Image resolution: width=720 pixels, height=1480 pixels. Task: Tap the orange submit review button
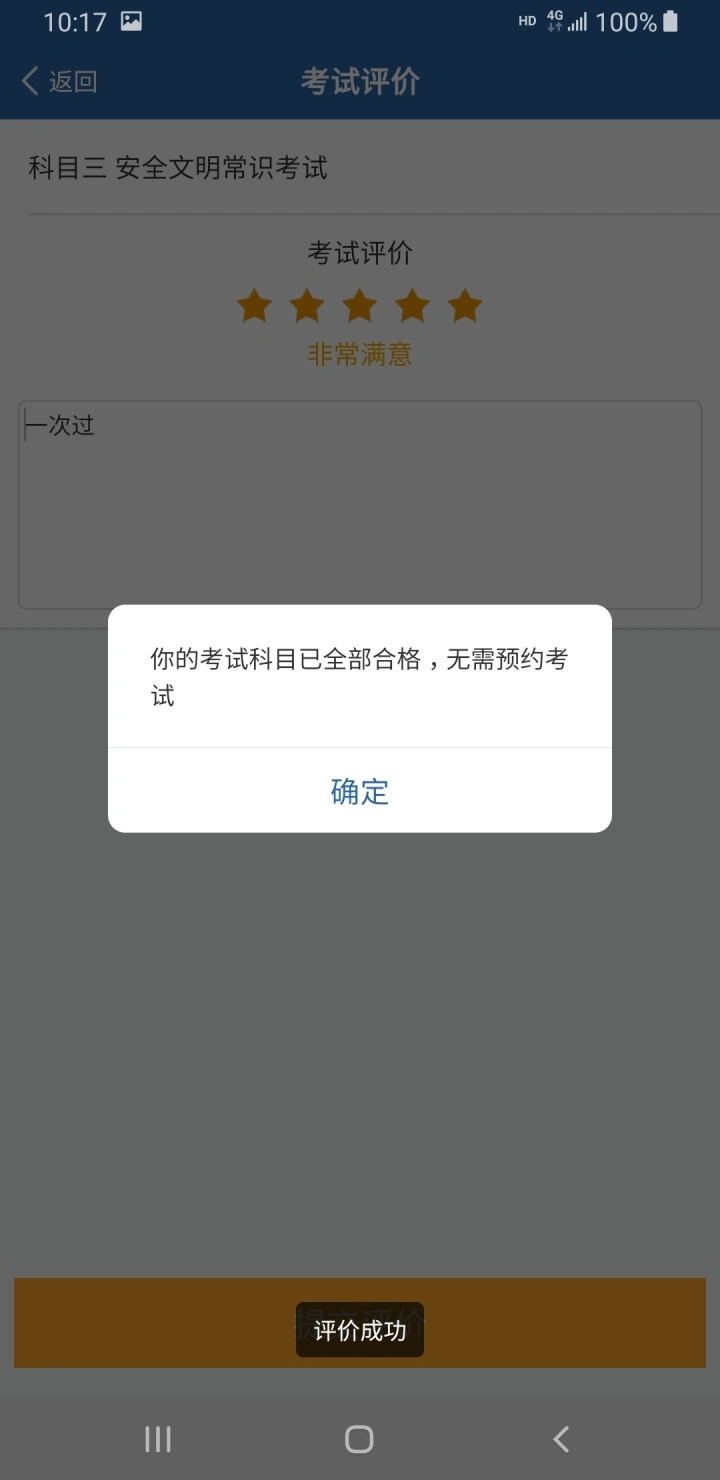(360, 1323)
